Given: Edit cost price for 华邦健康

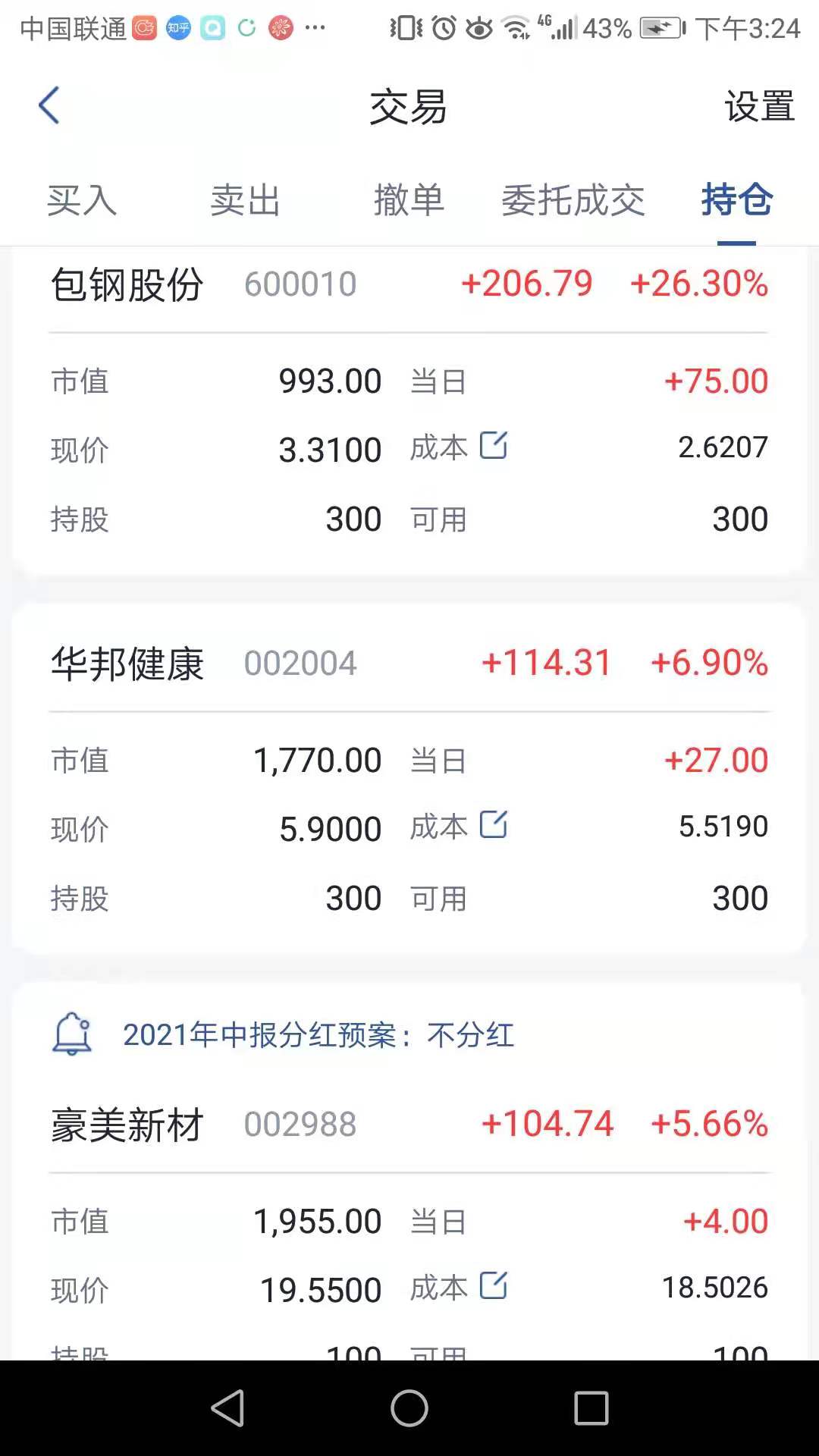Looking at the screenshot, I should 494,826.
